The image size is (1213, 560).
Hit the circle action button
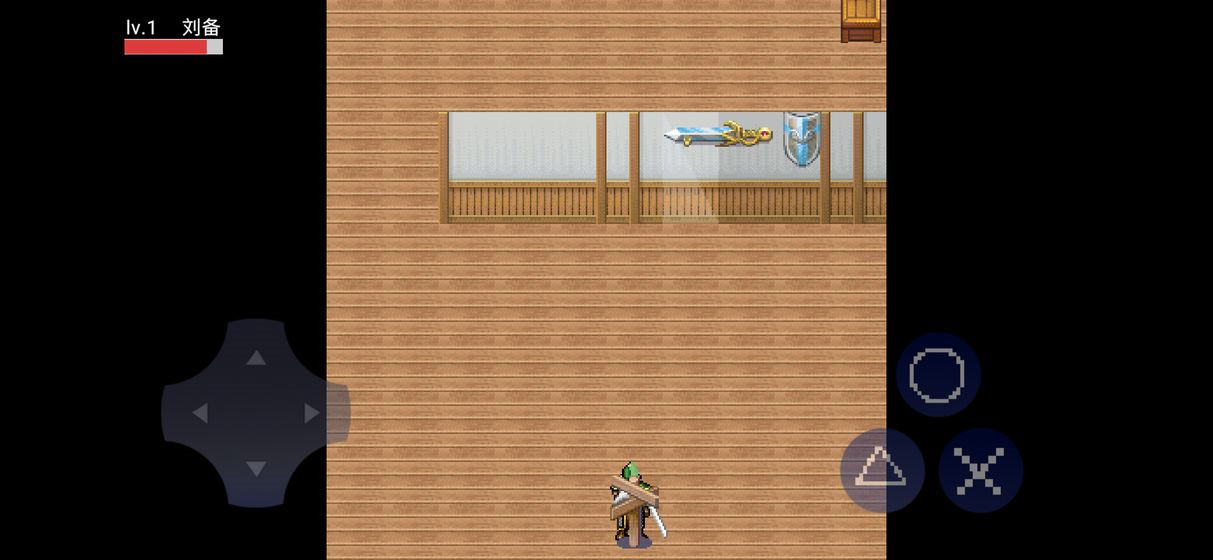pos(937,375)
